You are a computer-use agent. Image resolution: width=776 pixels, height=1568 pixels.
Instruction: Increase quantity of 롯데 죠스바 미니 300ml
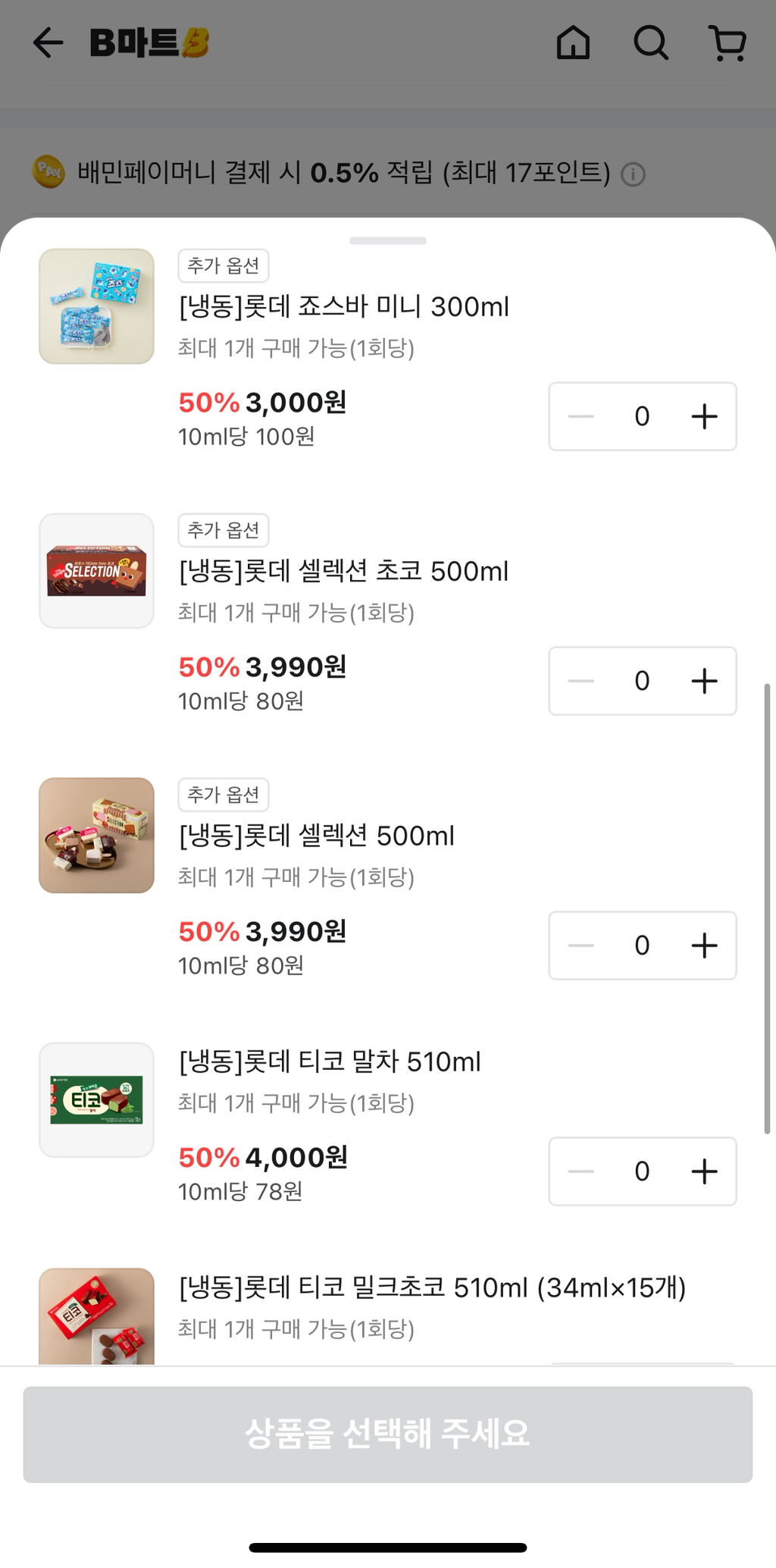pos(704,416)
